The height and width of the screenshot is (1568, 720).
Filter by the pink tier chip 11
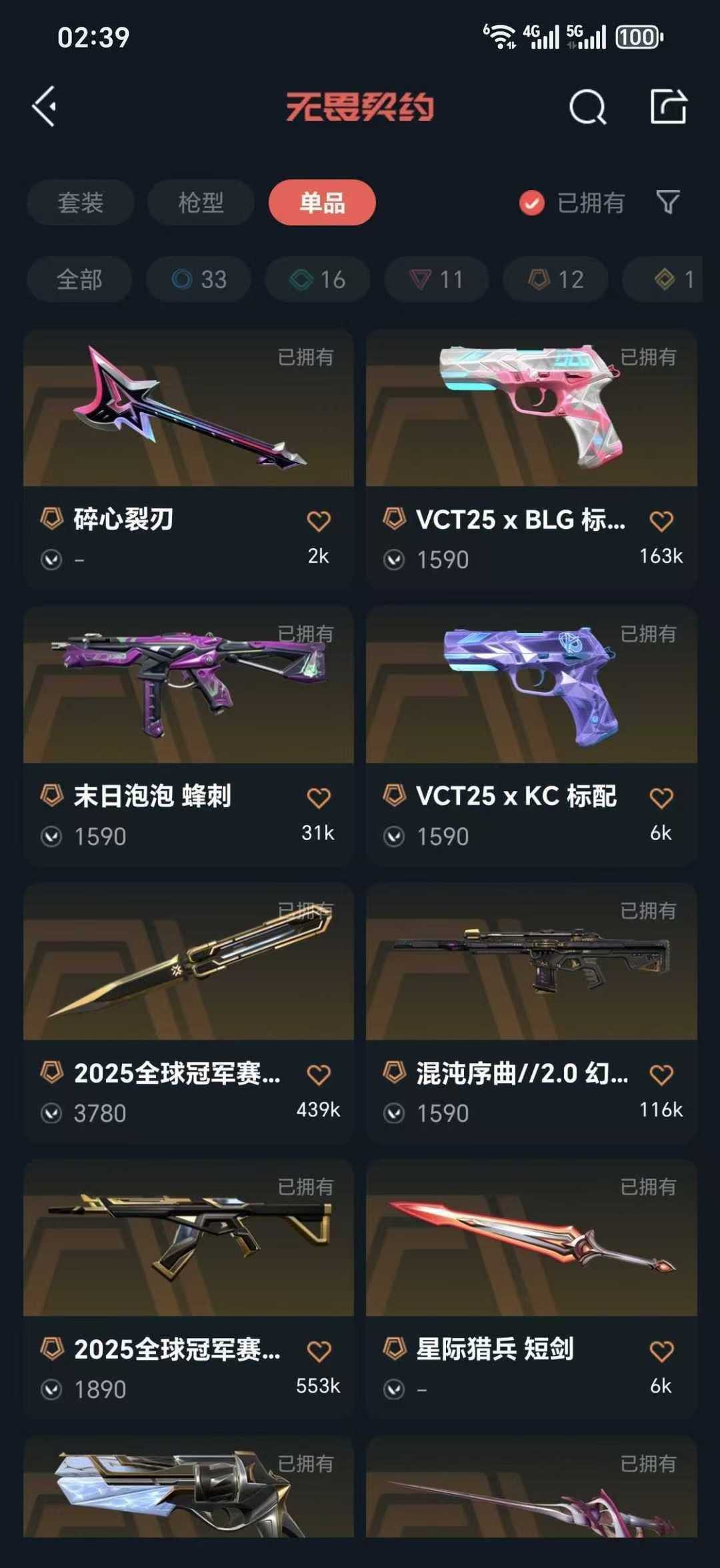(x=437, y=279)
